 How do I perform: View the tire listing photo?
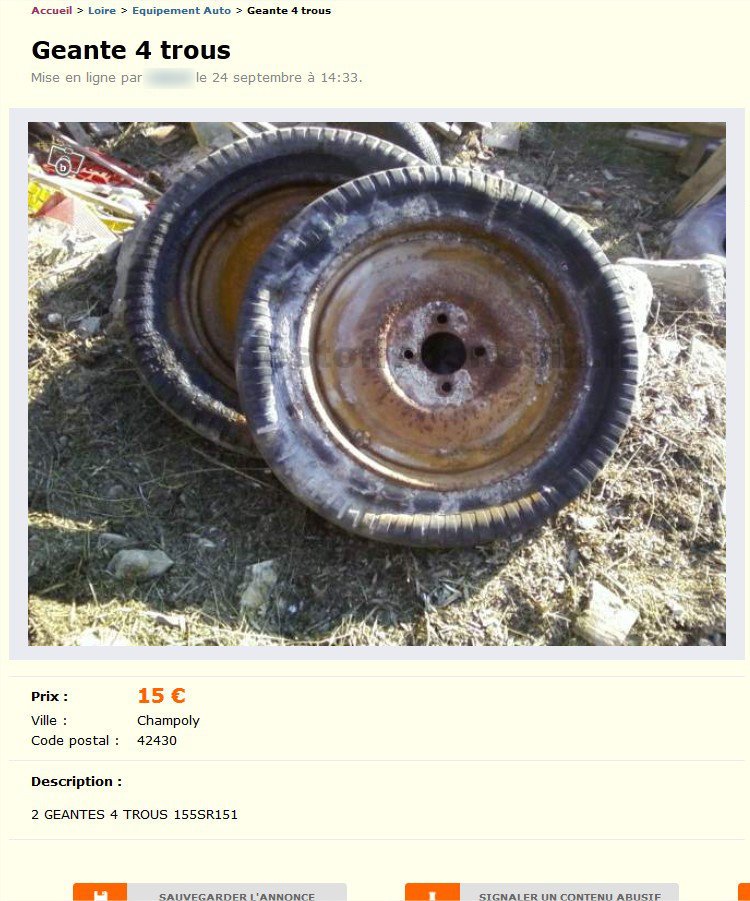coord(376,384)
